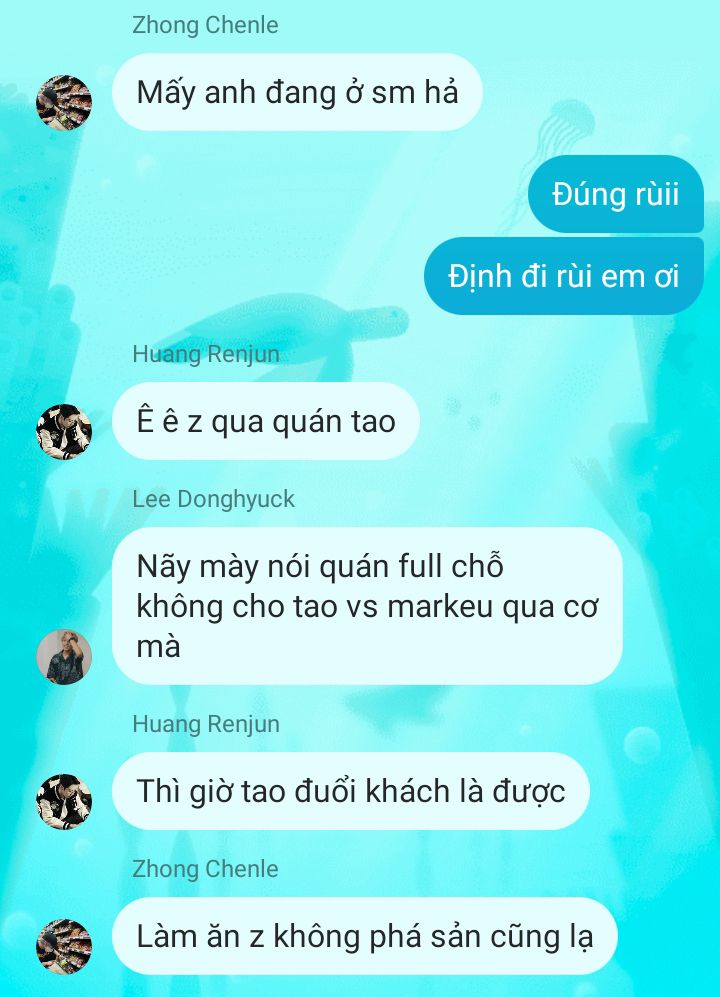
Task: Open Zhong Chenle's avatar beside "Mấy anh đang ở sm hả"
Action: pyautogui.click(x=64, y=102)
